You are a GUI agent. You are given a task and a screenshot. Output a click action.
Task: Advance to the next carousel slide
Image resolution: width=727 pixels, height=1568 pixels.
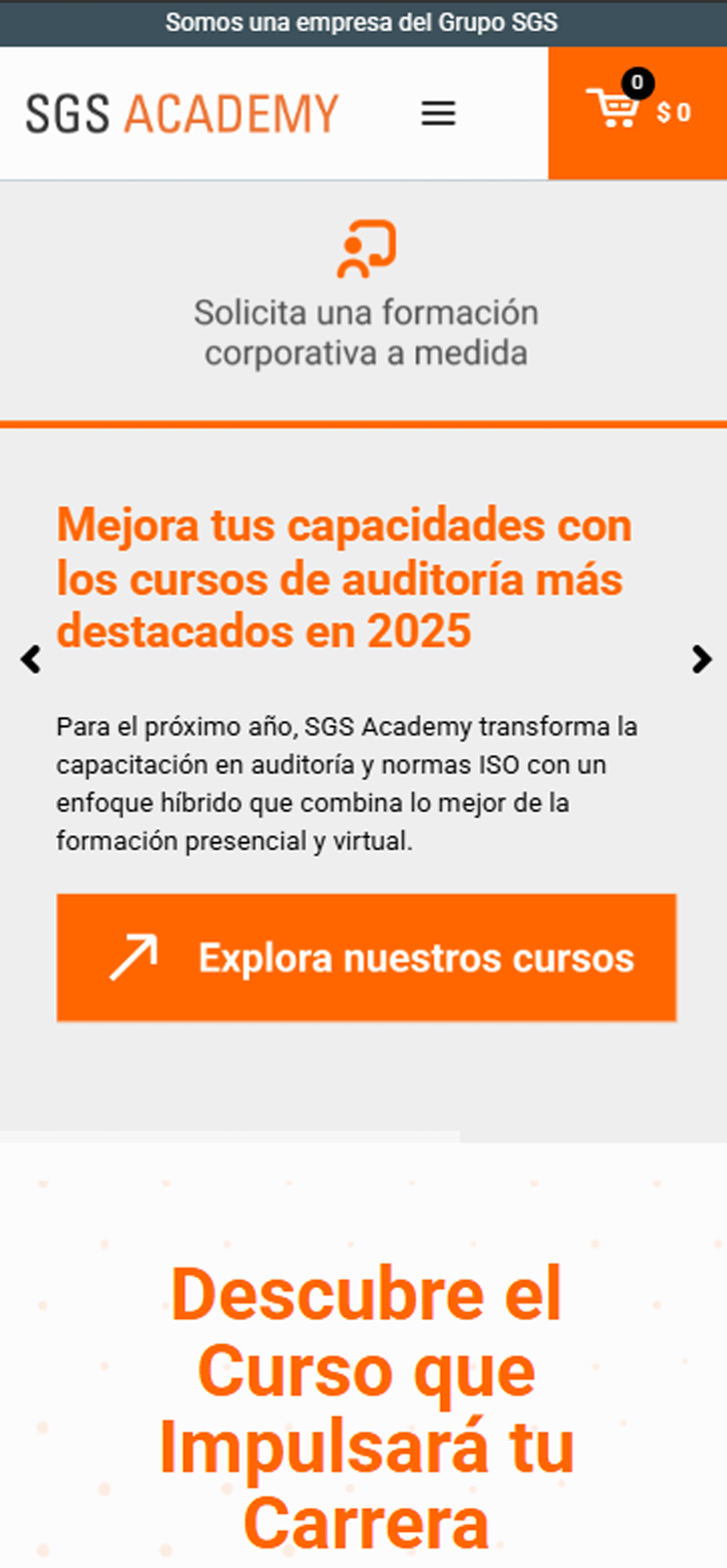tap(701, 659)
